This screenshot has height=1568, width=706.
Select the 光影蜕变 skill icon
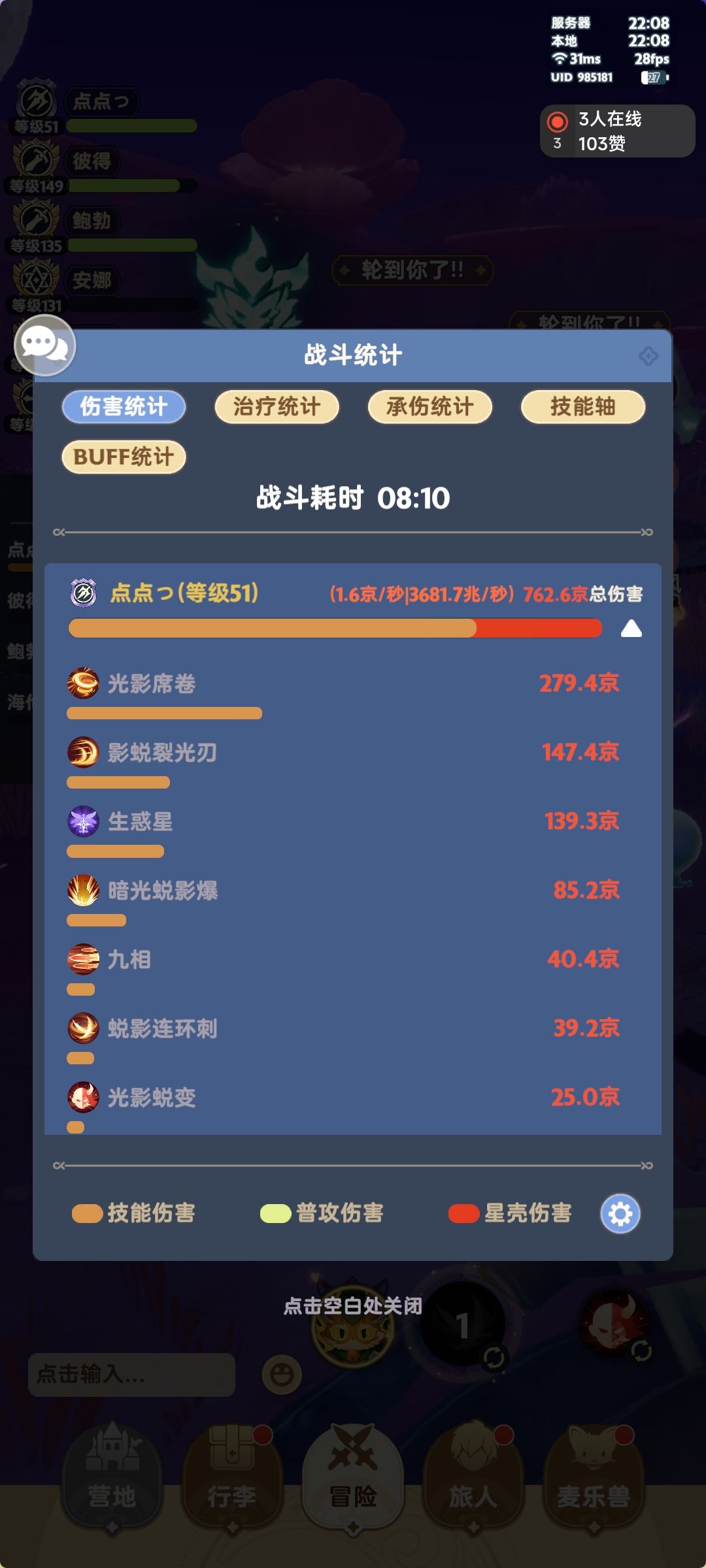pos(82,1097)
